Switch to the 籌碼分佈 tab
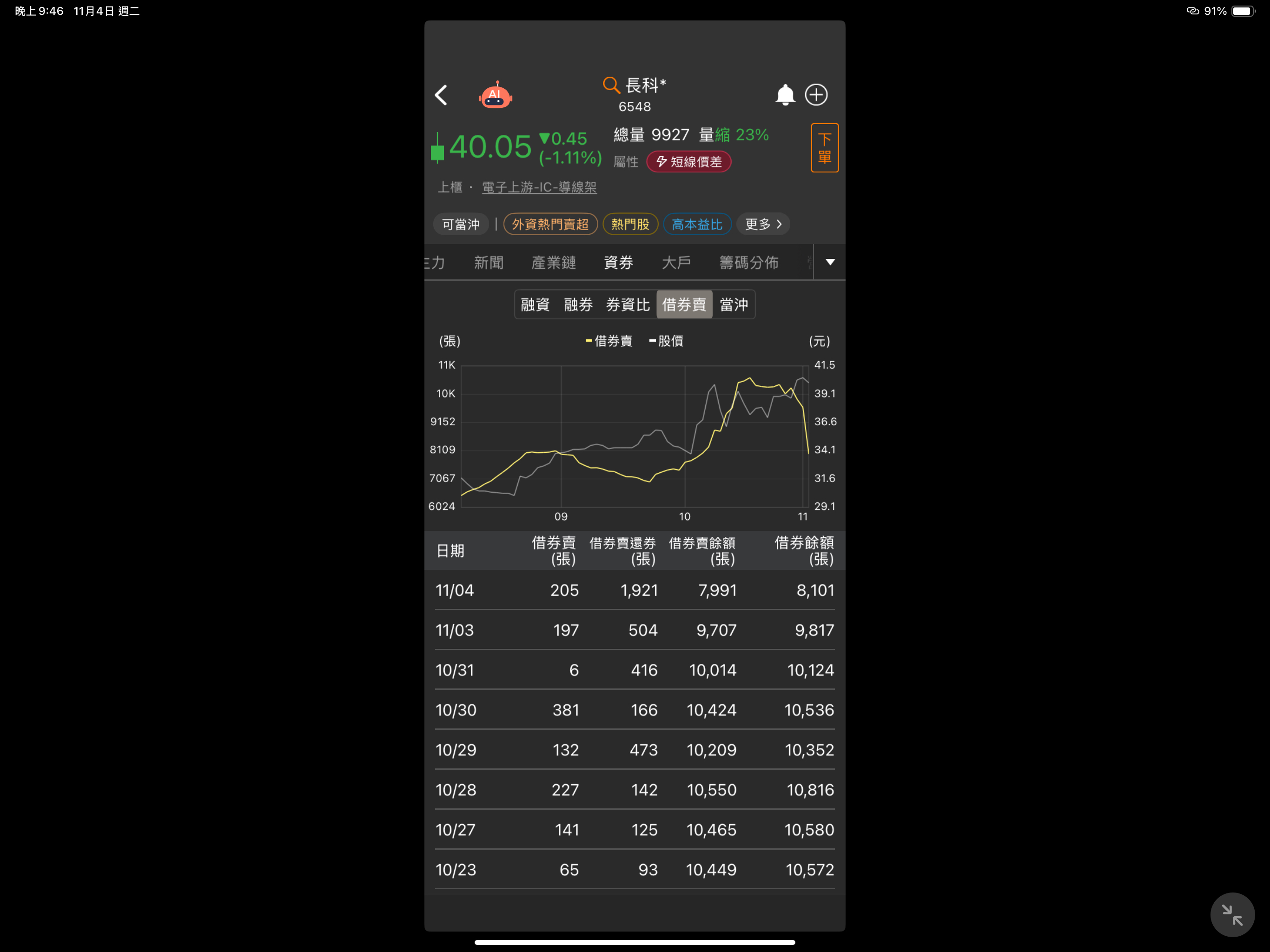Viewport: 1270px width, 952px height. (749, 262)
